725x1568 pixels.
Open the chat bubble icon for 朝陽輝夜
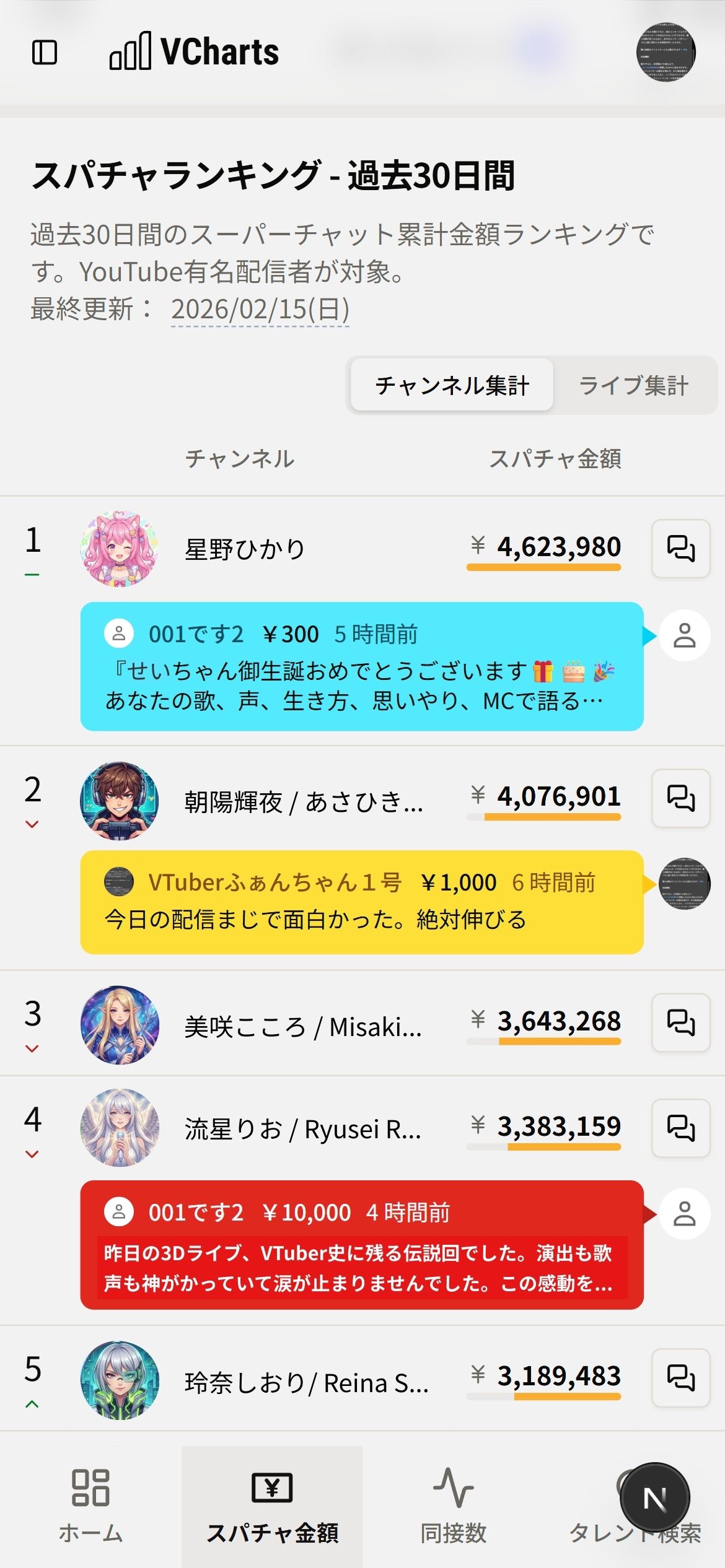click(x=680, y=798)
